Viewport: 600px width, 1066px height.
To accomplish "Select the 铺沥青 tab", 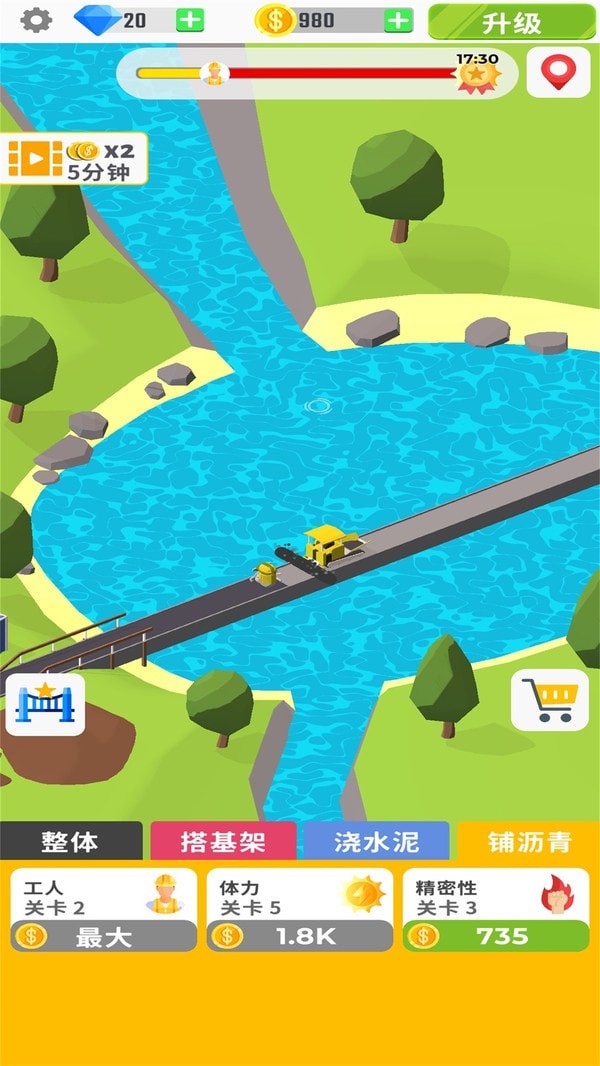I will click(529, 842).
